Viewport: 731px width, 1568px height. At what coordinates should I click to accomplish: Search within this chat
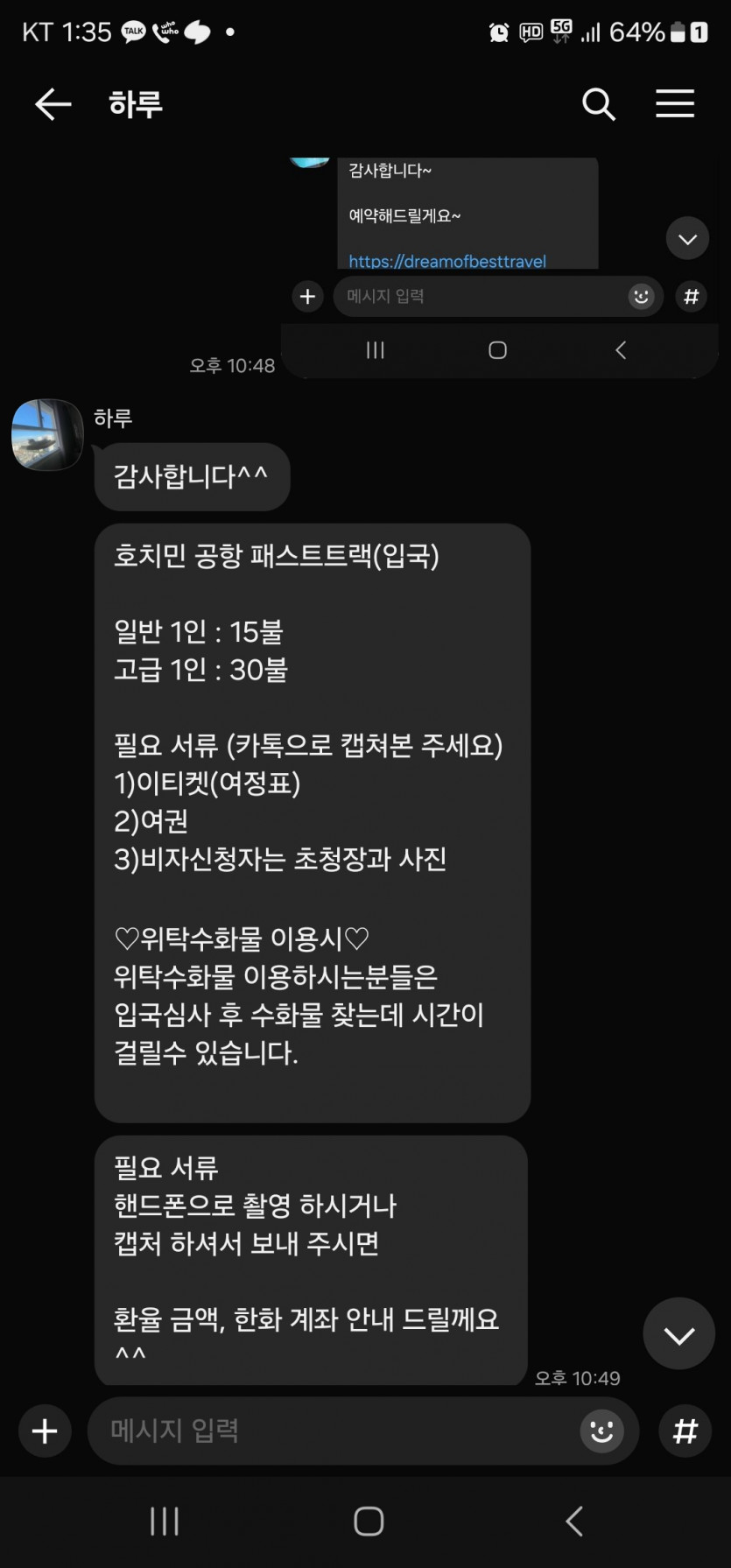(x=599, y=104)
